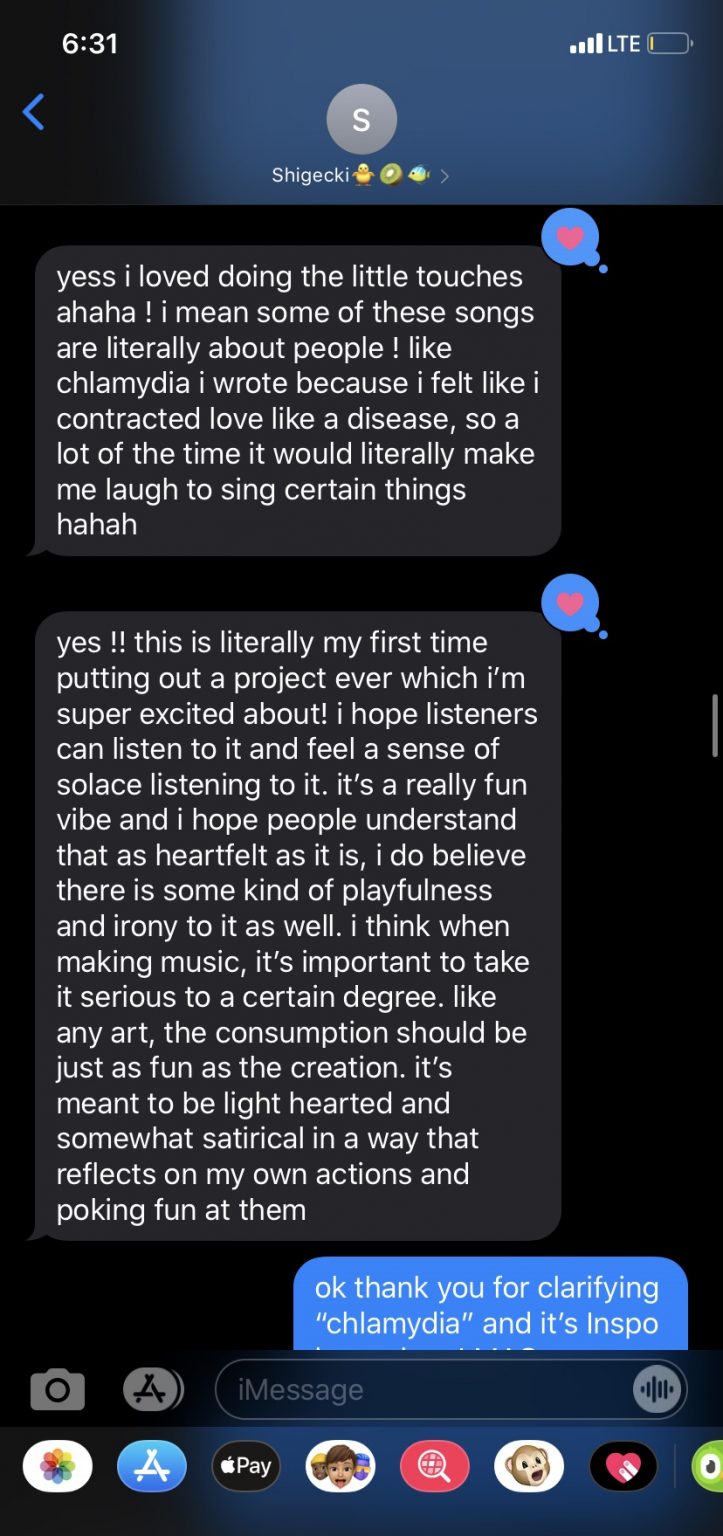
Task: Open the camera to attach a photo
Action: 57,1389
